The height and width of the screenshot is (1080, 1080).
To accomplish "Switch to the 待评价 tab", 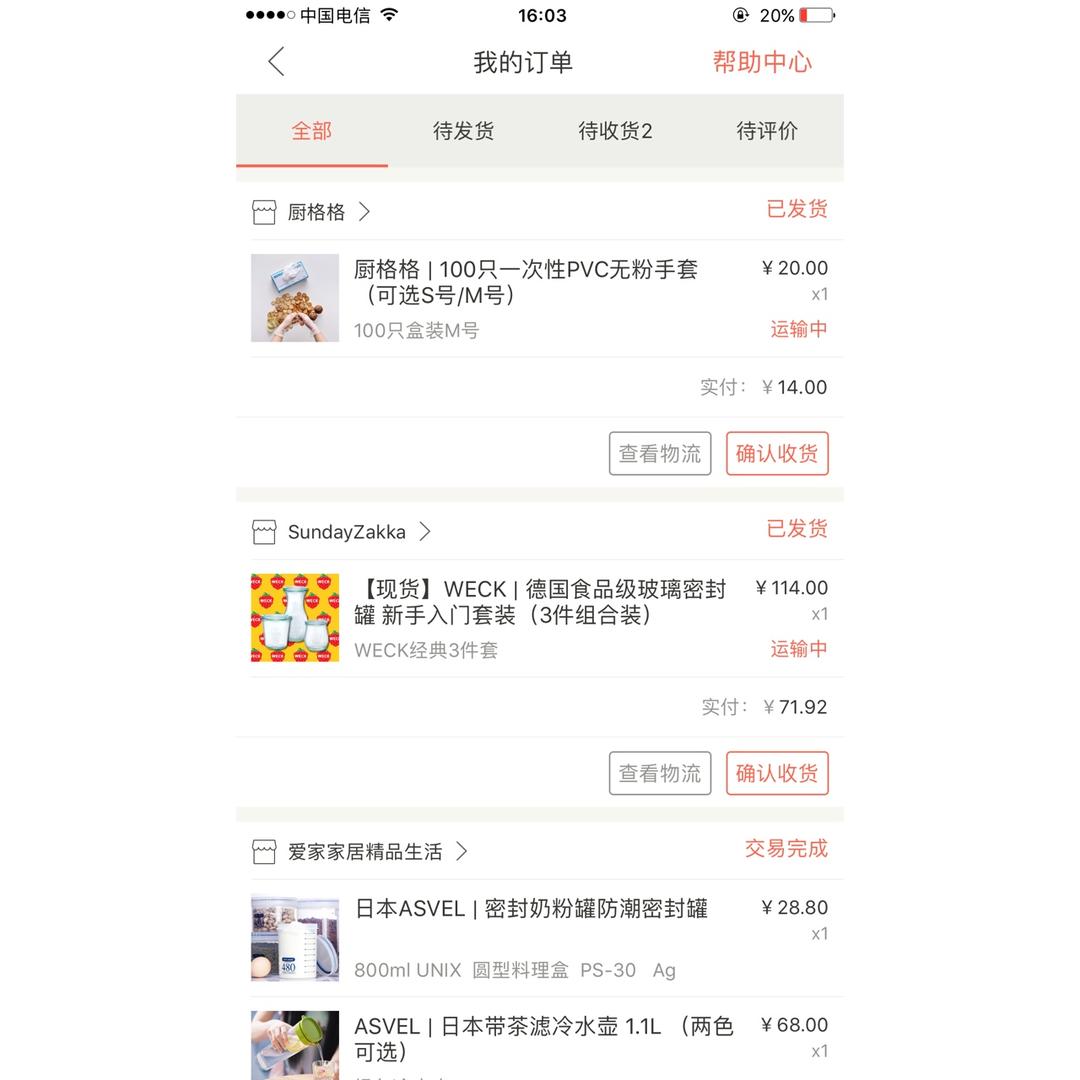I will 767,131.
